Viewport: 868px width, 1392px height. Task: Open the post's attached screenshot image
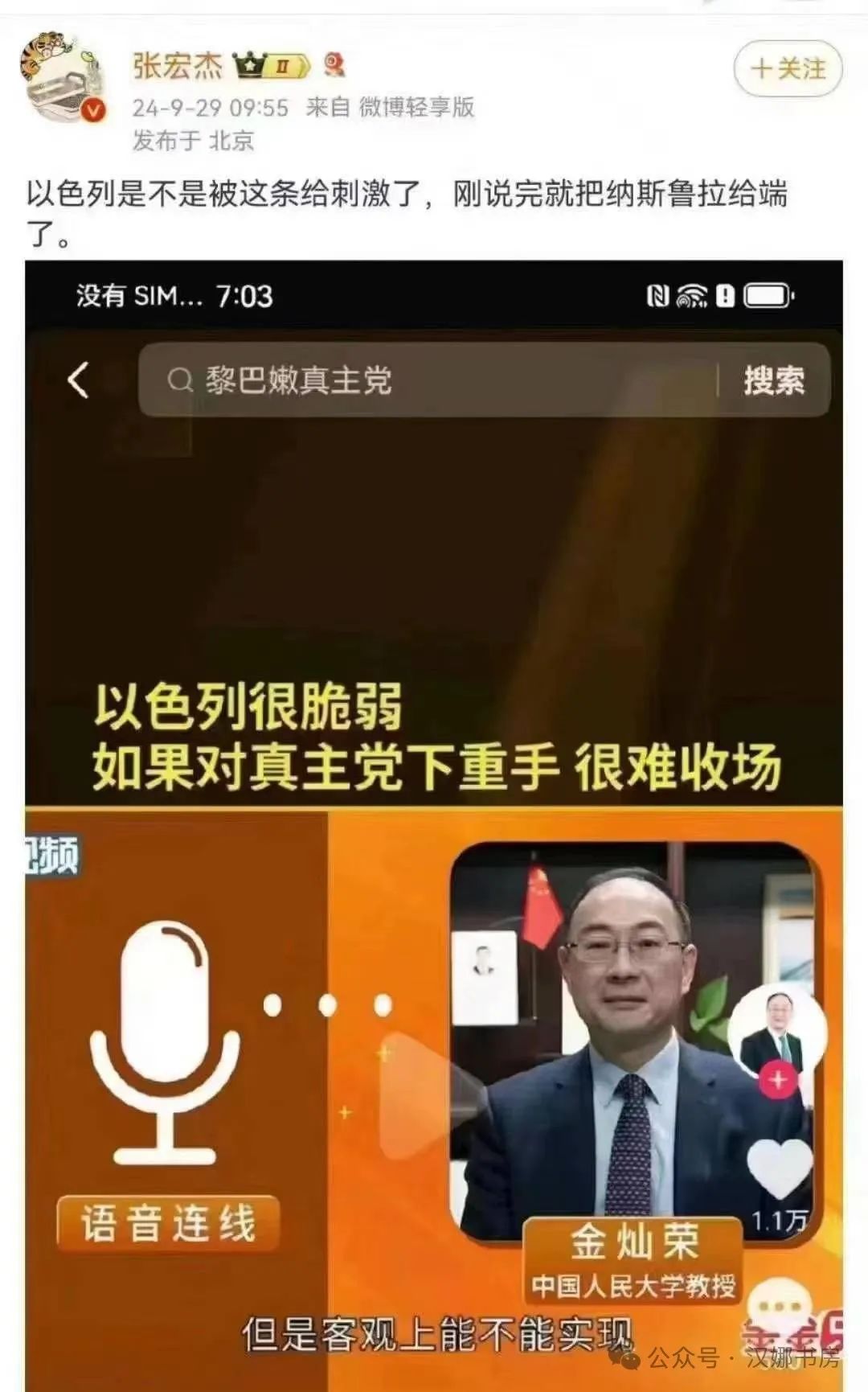pos(434,826)
